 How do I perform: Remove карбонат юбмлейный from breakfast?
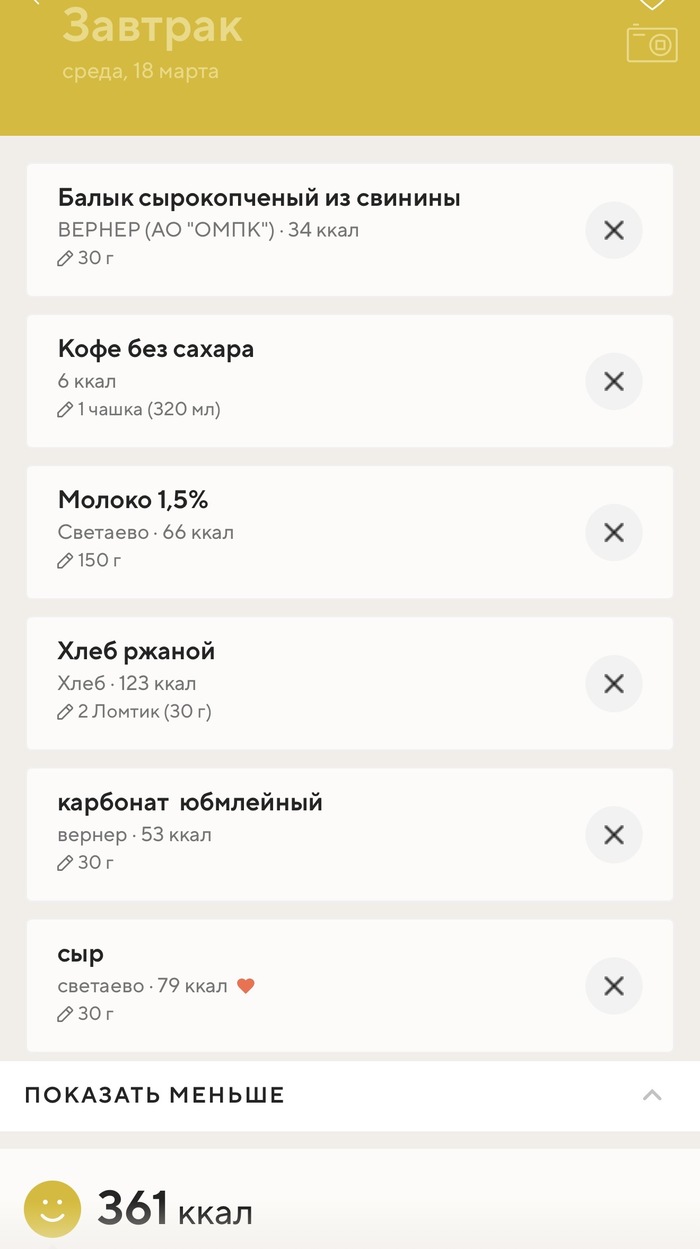click(613, 834)
